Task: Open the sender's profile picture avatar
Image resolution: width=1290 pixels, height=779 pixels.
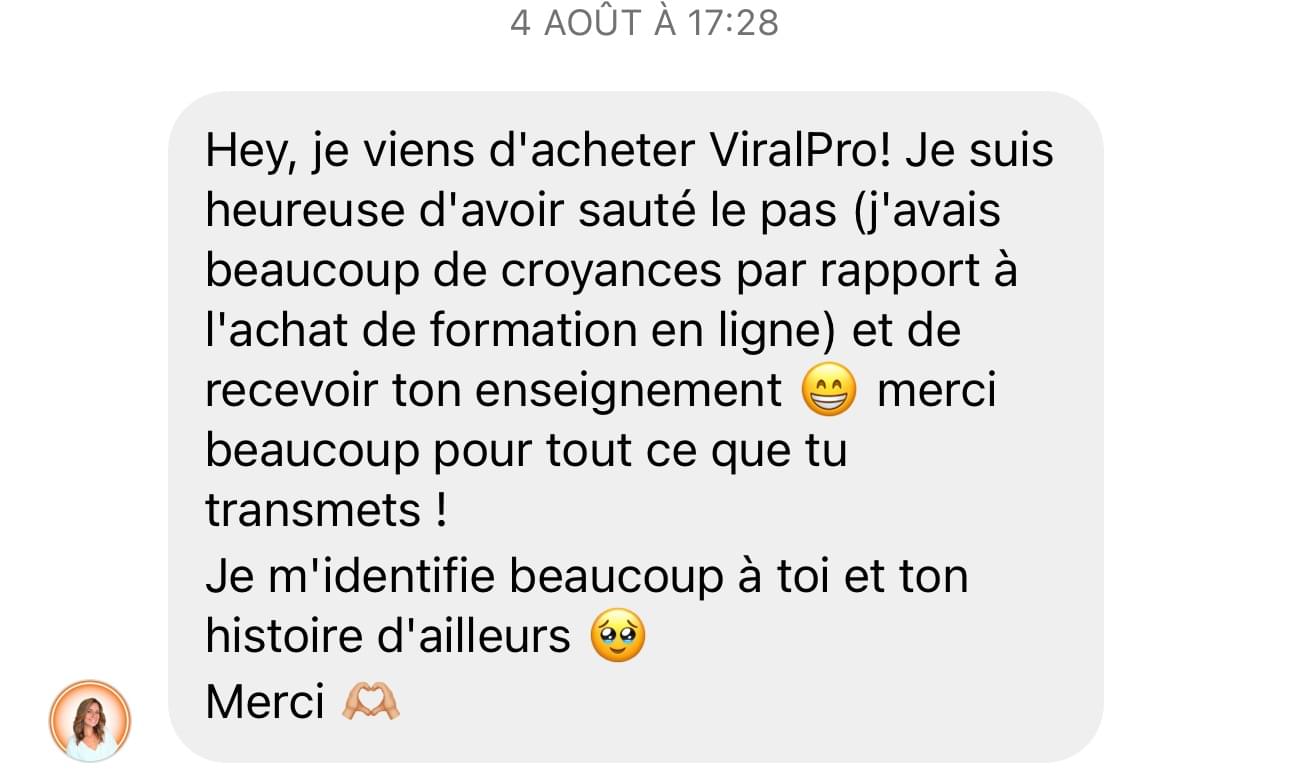Action: [90, 720]
